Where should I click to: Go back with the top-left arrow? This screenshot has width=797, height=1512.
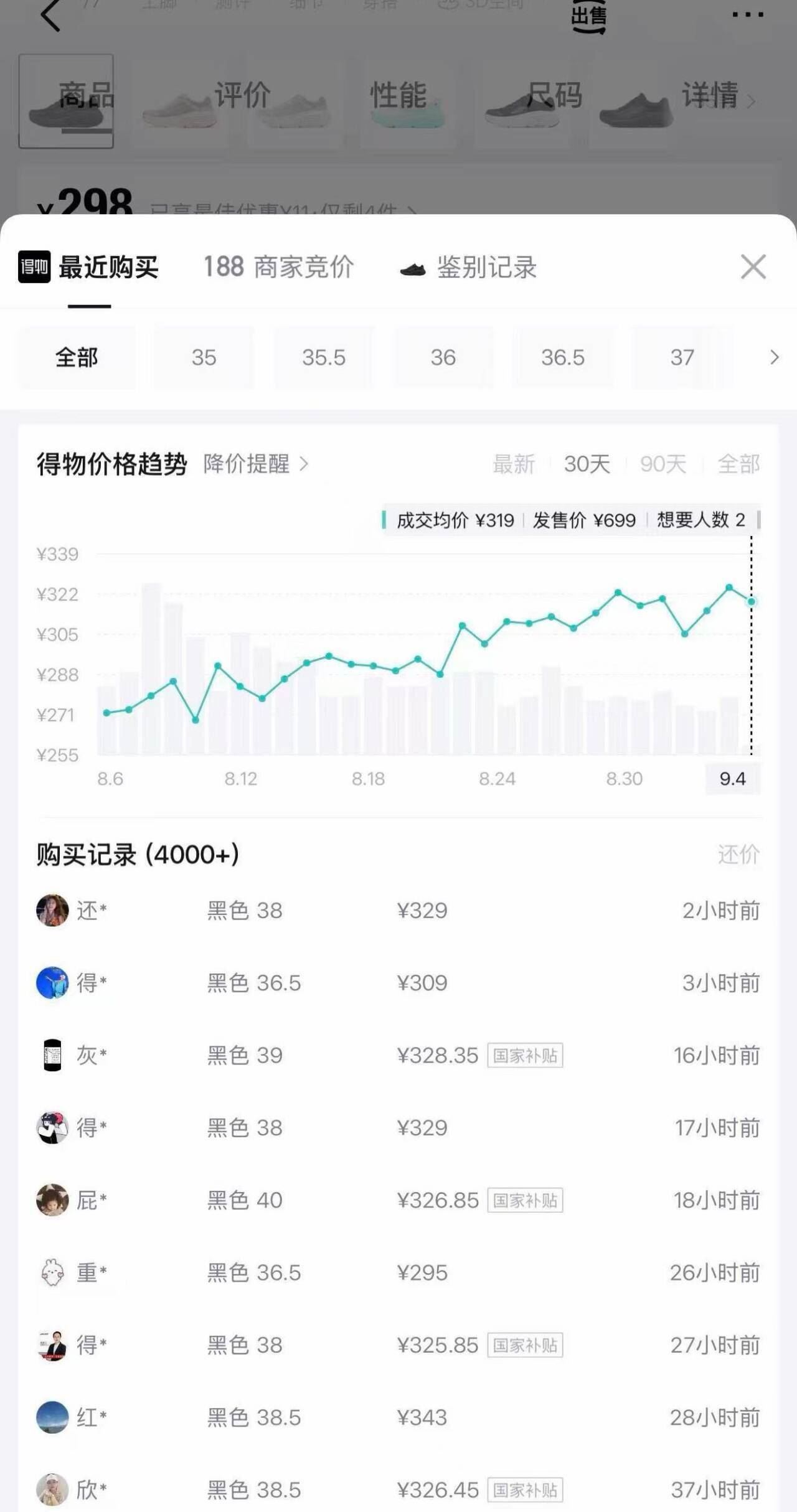click(50, 15)
